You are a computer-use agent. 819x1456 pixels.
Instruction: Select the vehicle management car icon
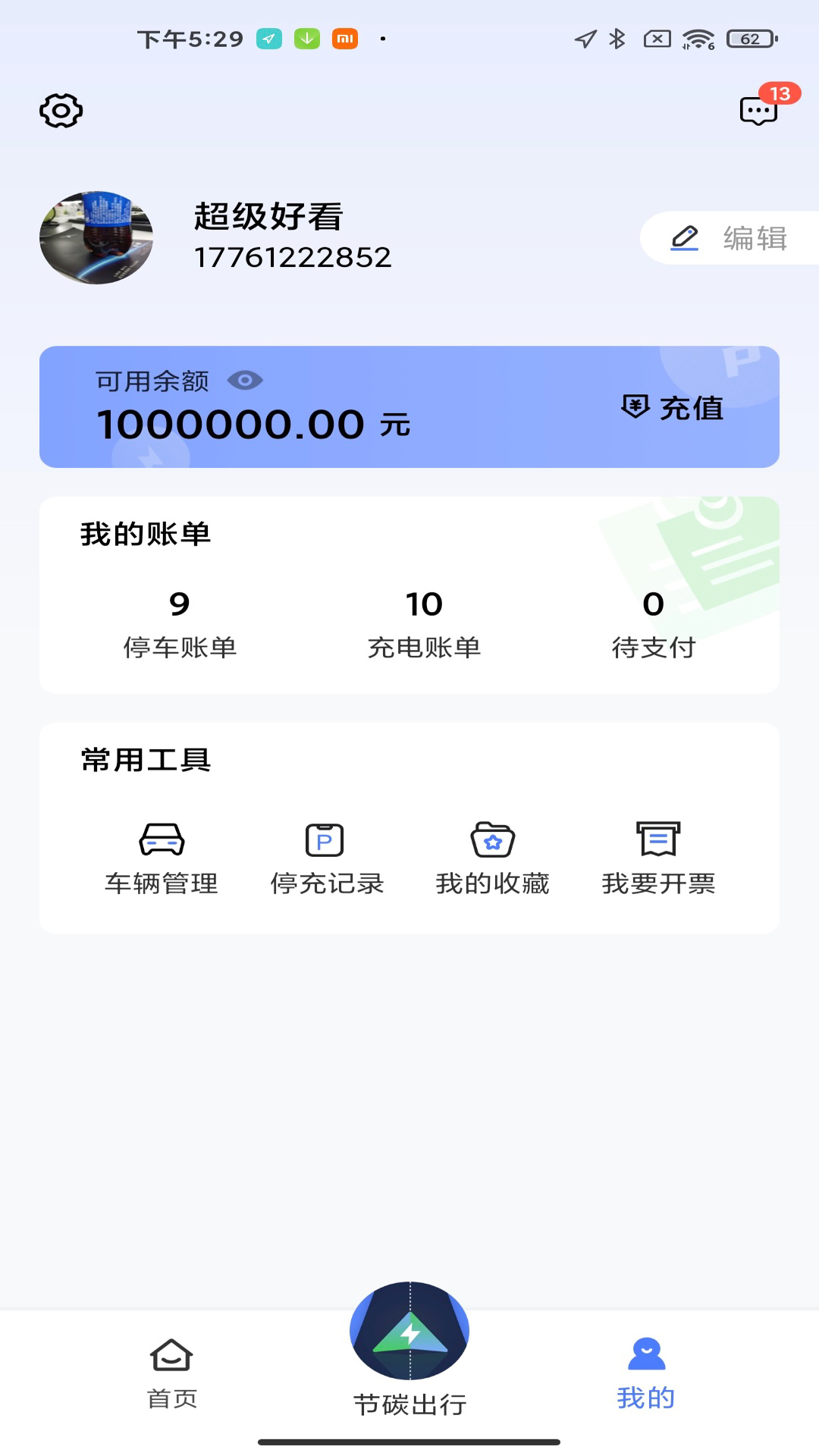click(x=162, y=839)
